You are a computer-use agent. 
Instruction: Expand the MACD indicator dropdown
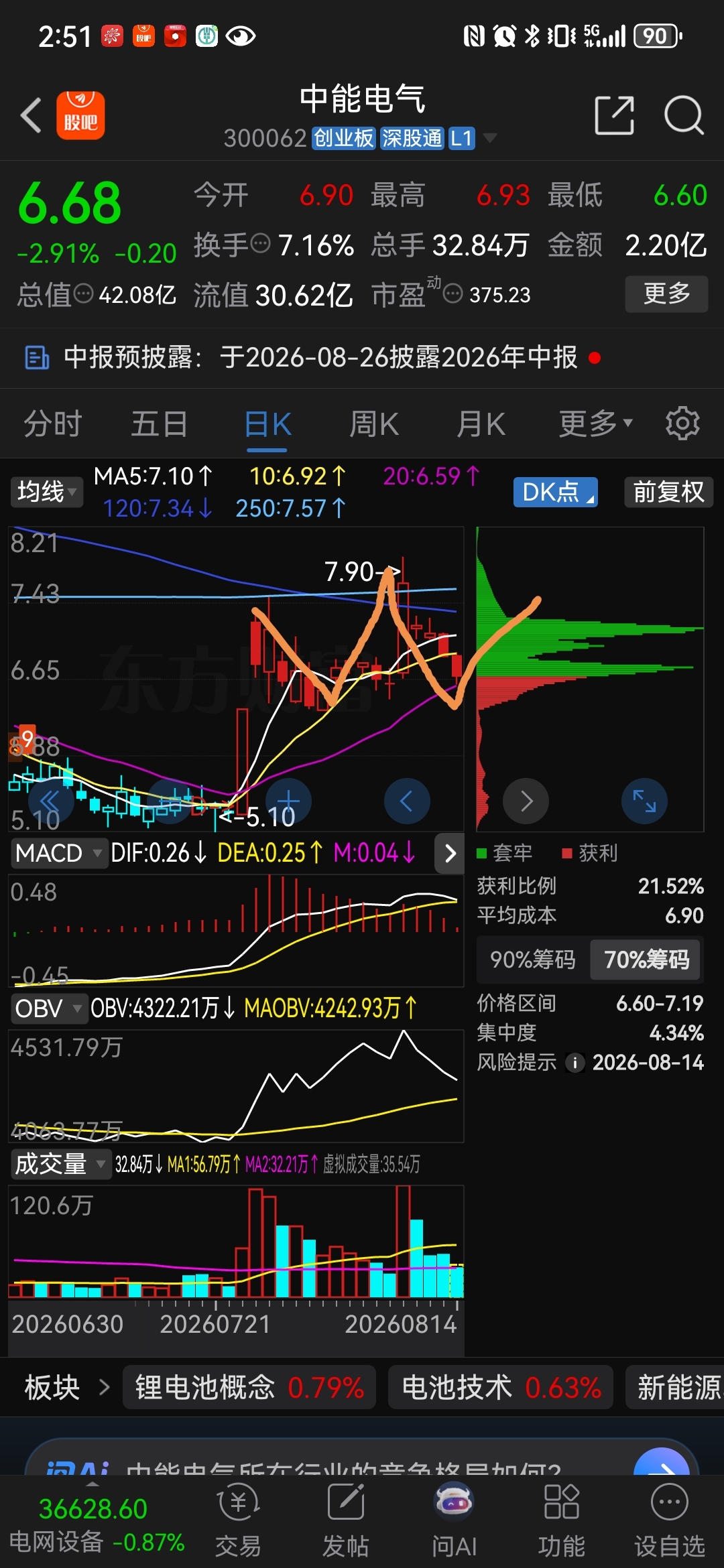(x=59, y=853)
